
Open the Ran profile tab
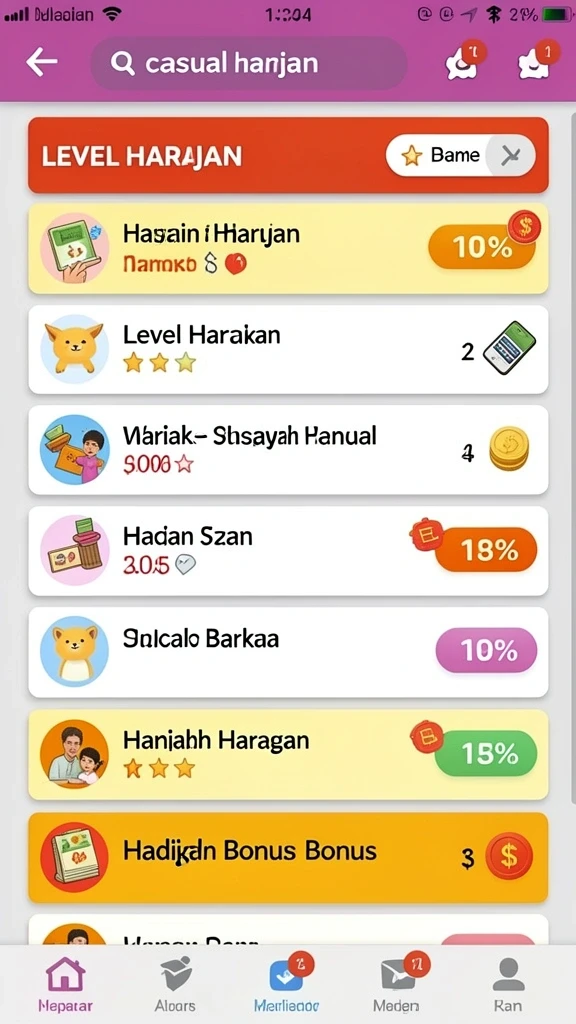(508, 984)
